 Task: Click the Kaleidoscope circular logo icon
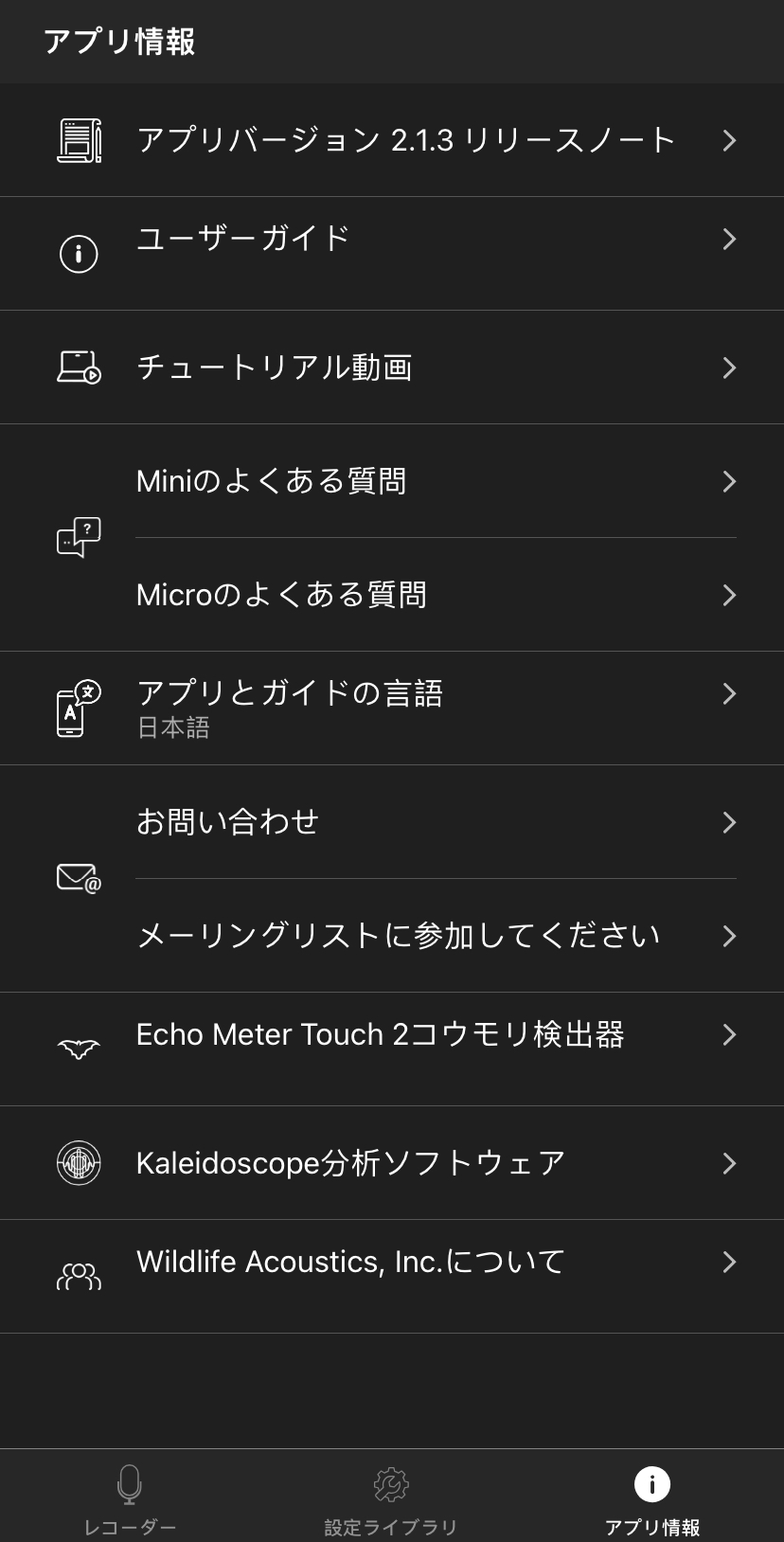pyautogui.click(x=80, y=1162)
